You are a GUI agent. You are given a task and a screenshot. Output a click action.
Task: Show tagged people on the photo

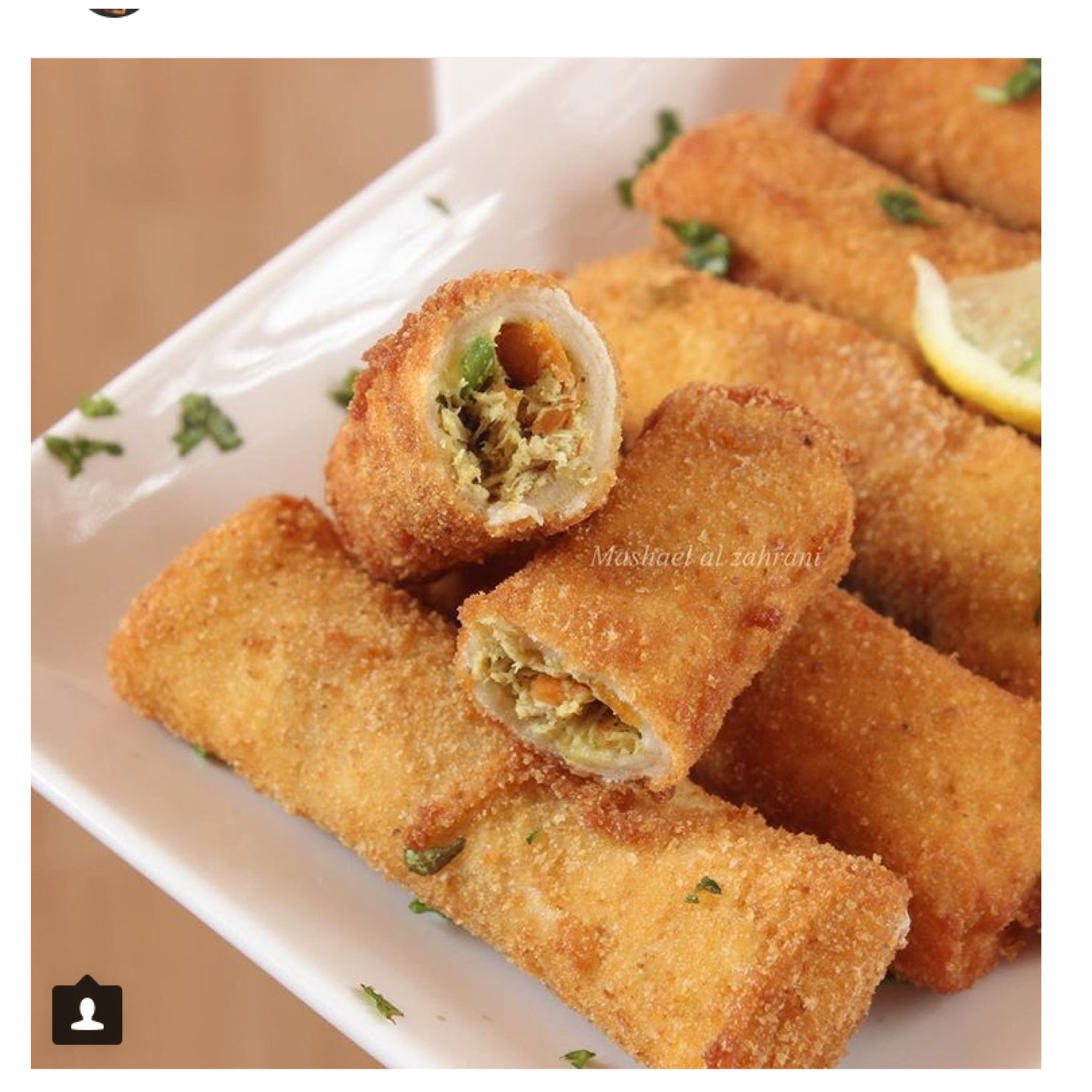point(87,1012)
